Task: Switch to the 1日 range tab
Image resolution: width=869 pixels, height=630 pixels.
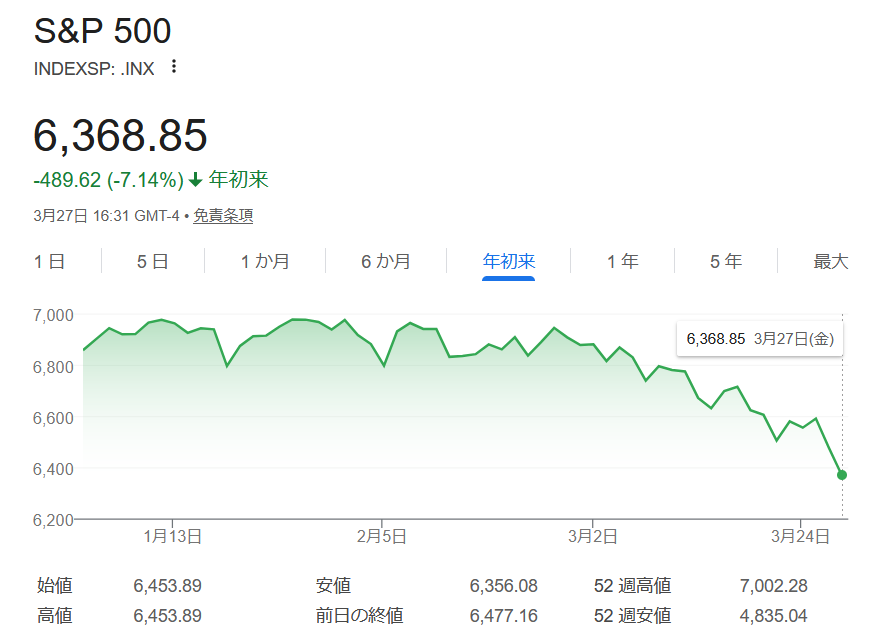Action: pos(49,262)
